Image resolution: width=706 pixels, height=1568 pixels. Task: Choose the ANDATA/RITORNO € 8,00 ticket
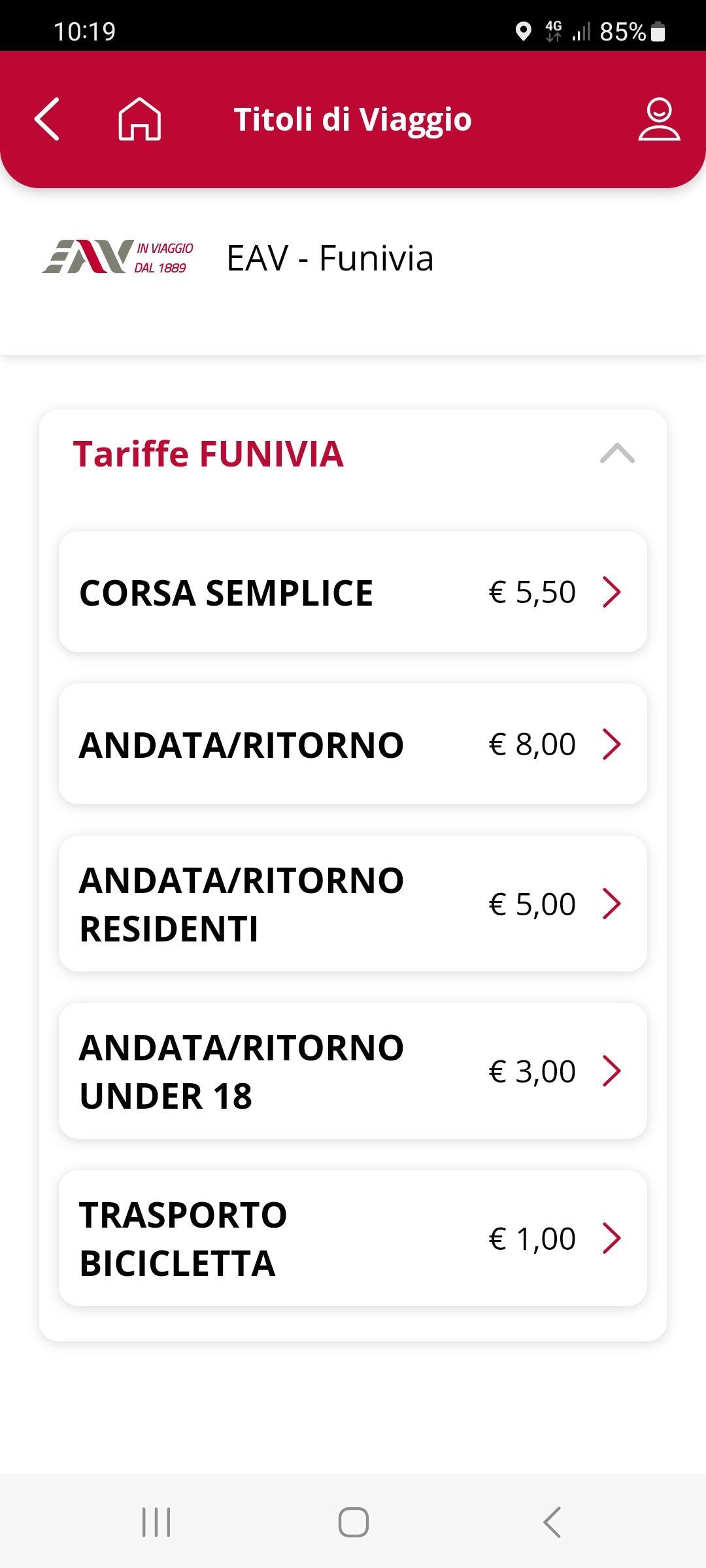tap(353, 744)
